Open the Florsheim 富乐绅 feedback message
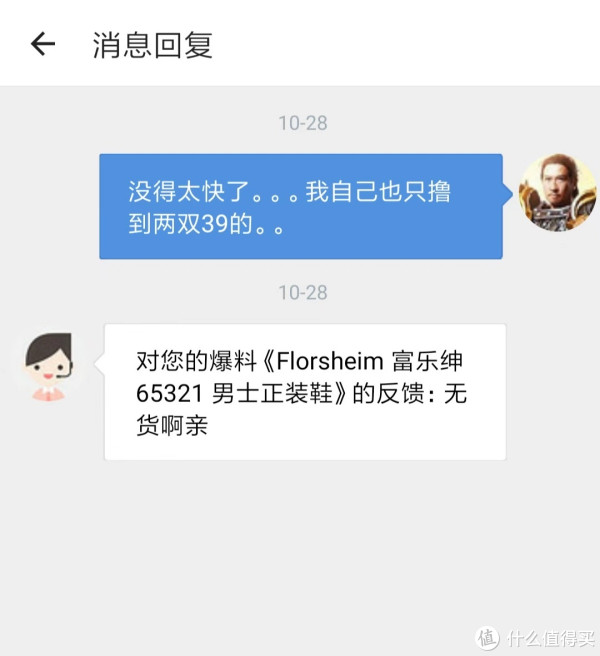The width and height of the screenshot is (600, 656). (x=304, y=392)
